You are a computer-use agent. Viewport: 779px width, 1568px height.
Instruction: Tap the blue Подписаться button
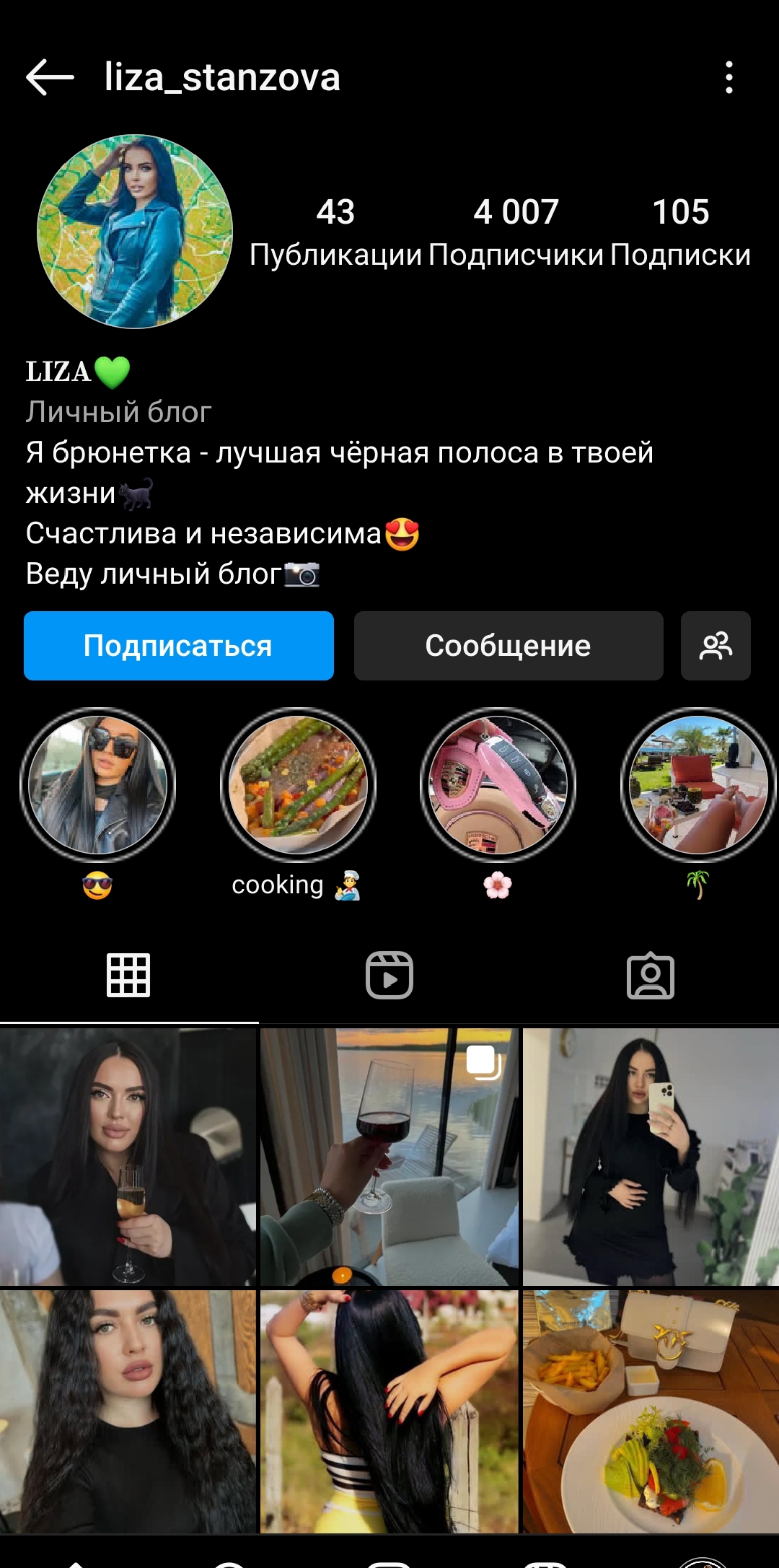[178, 646]
